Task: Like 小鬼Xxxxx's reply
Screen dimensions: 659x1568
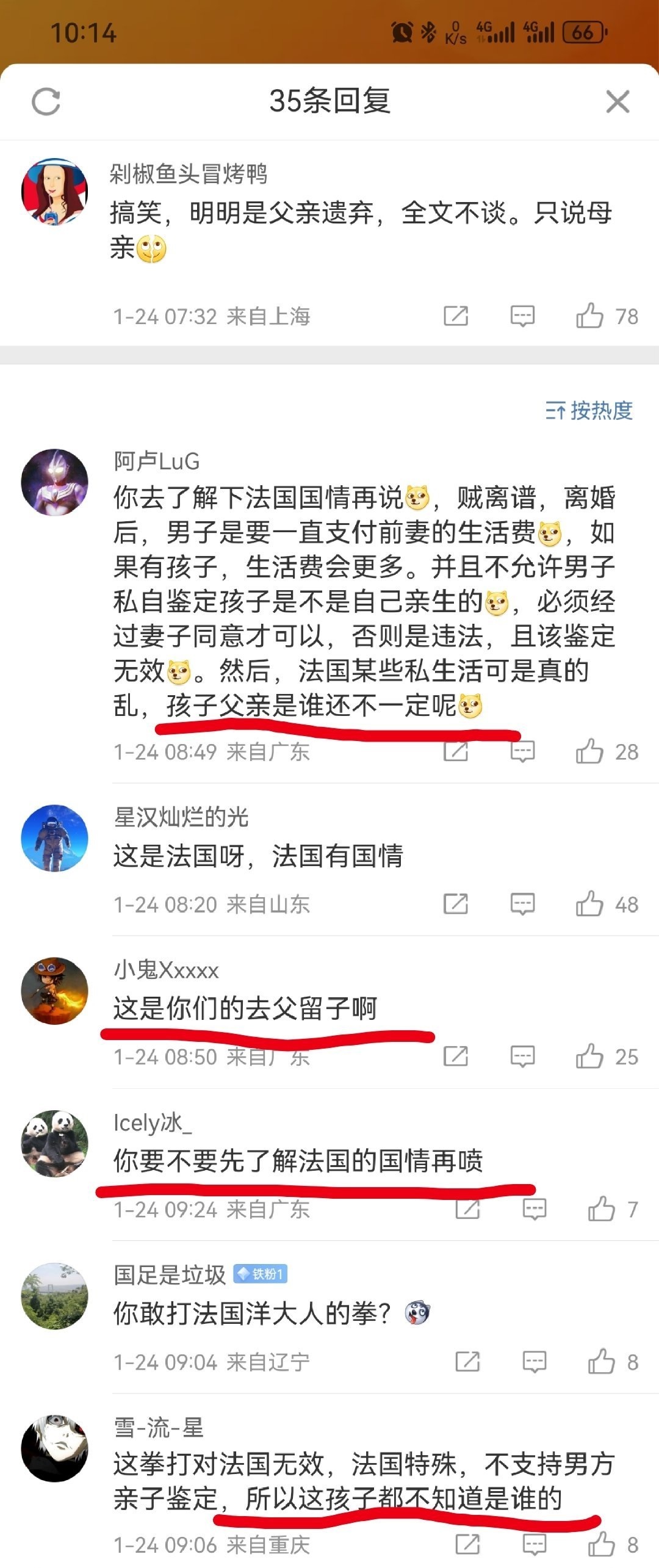Action: (589, 1057)
